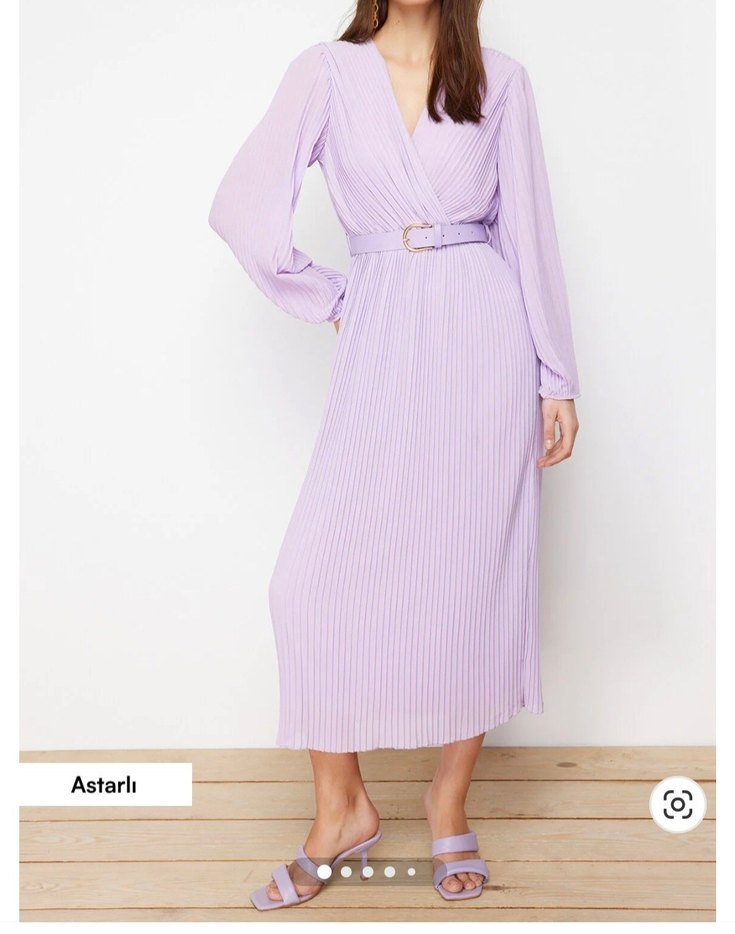Jump to the second photo via indicator dot
This screenshot has width=735, height=934.
pos(346,872)
